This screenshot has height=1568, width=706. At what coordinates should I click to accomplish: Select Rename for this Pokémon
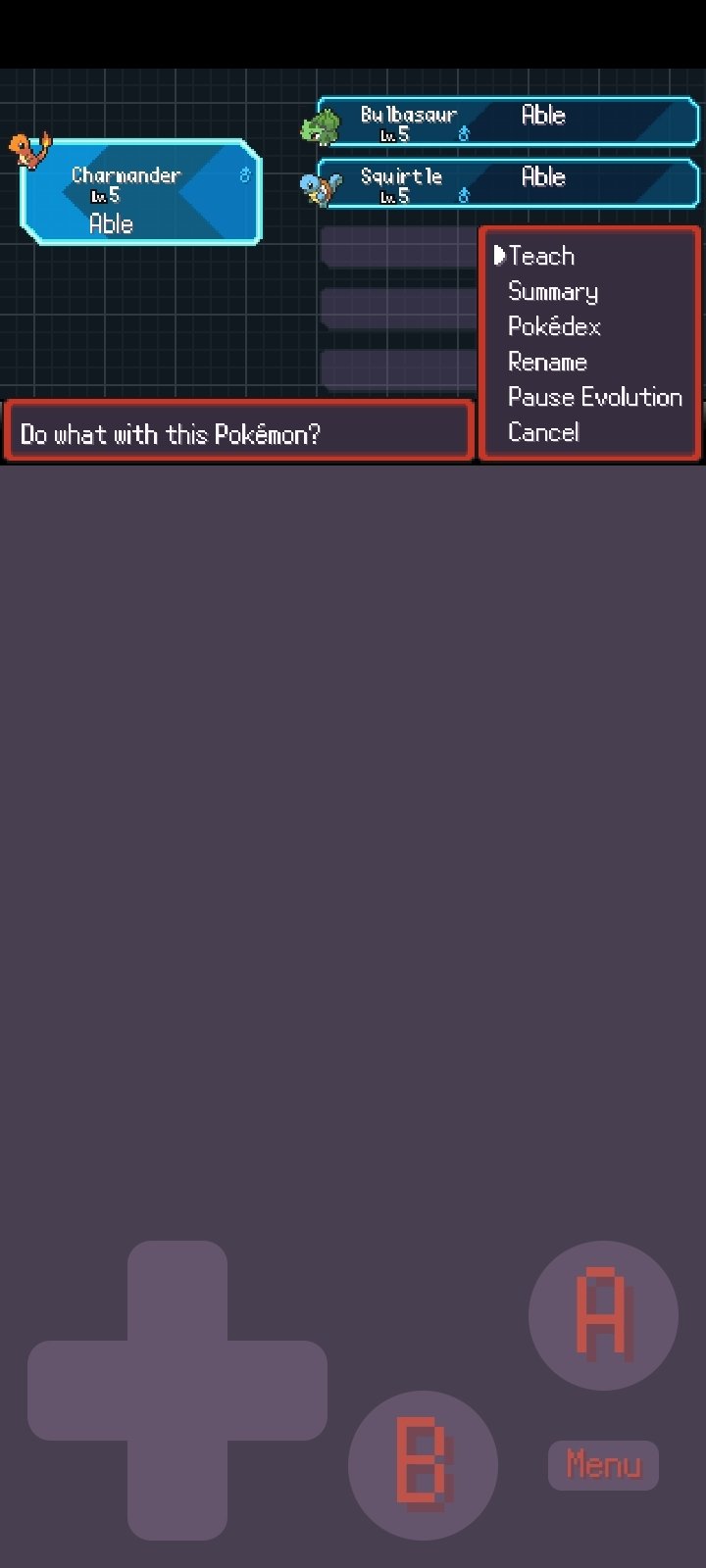547,362
